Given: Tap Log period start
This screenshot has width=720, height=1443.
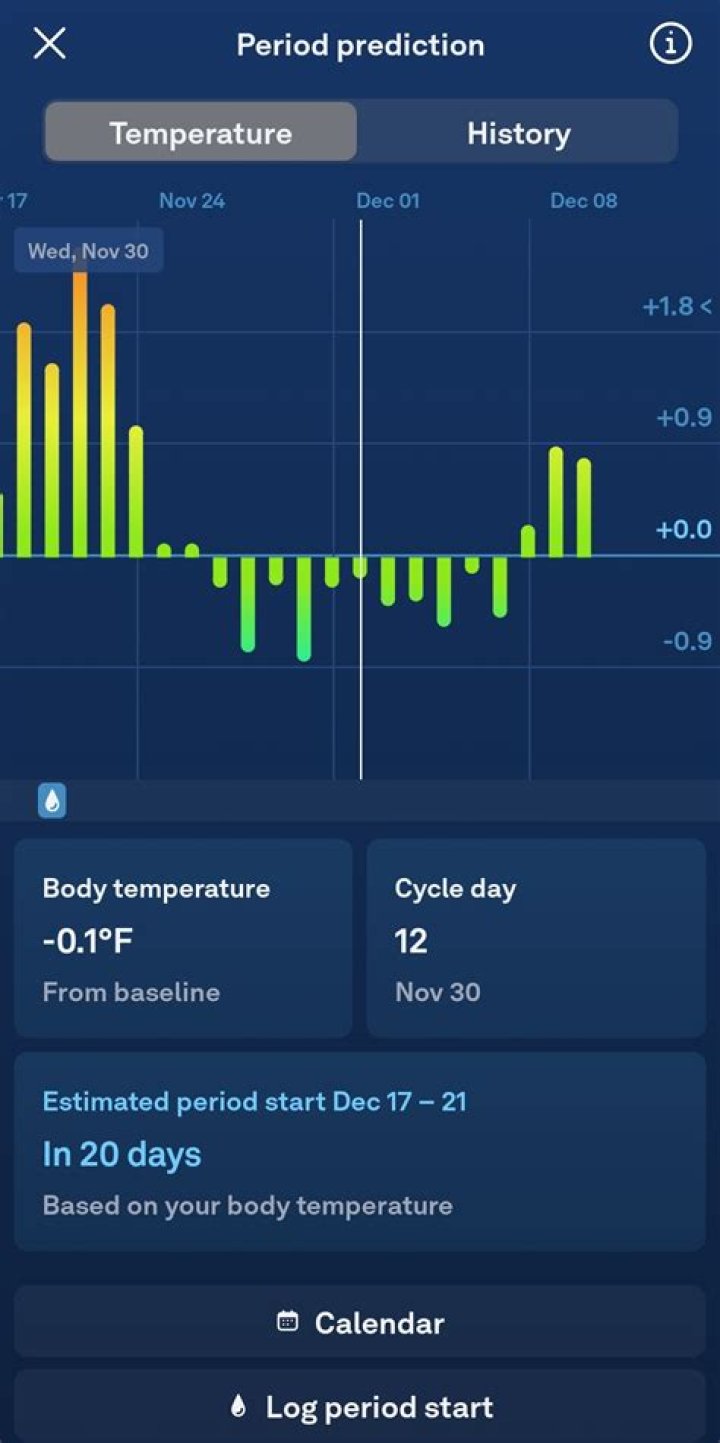Looking at the screenshot, I should pos(360,1406).
